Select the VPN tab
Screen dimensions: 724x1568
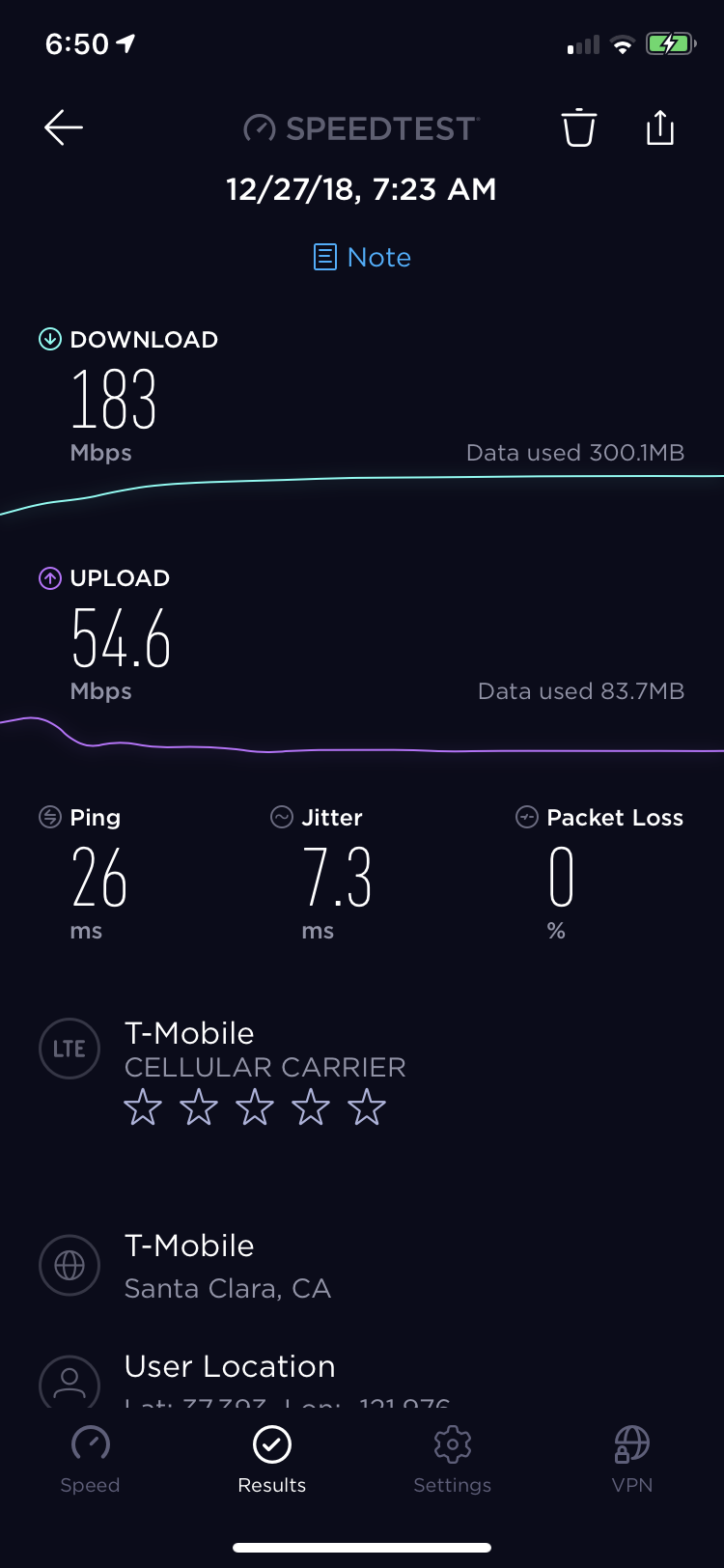coord(632,1459)
